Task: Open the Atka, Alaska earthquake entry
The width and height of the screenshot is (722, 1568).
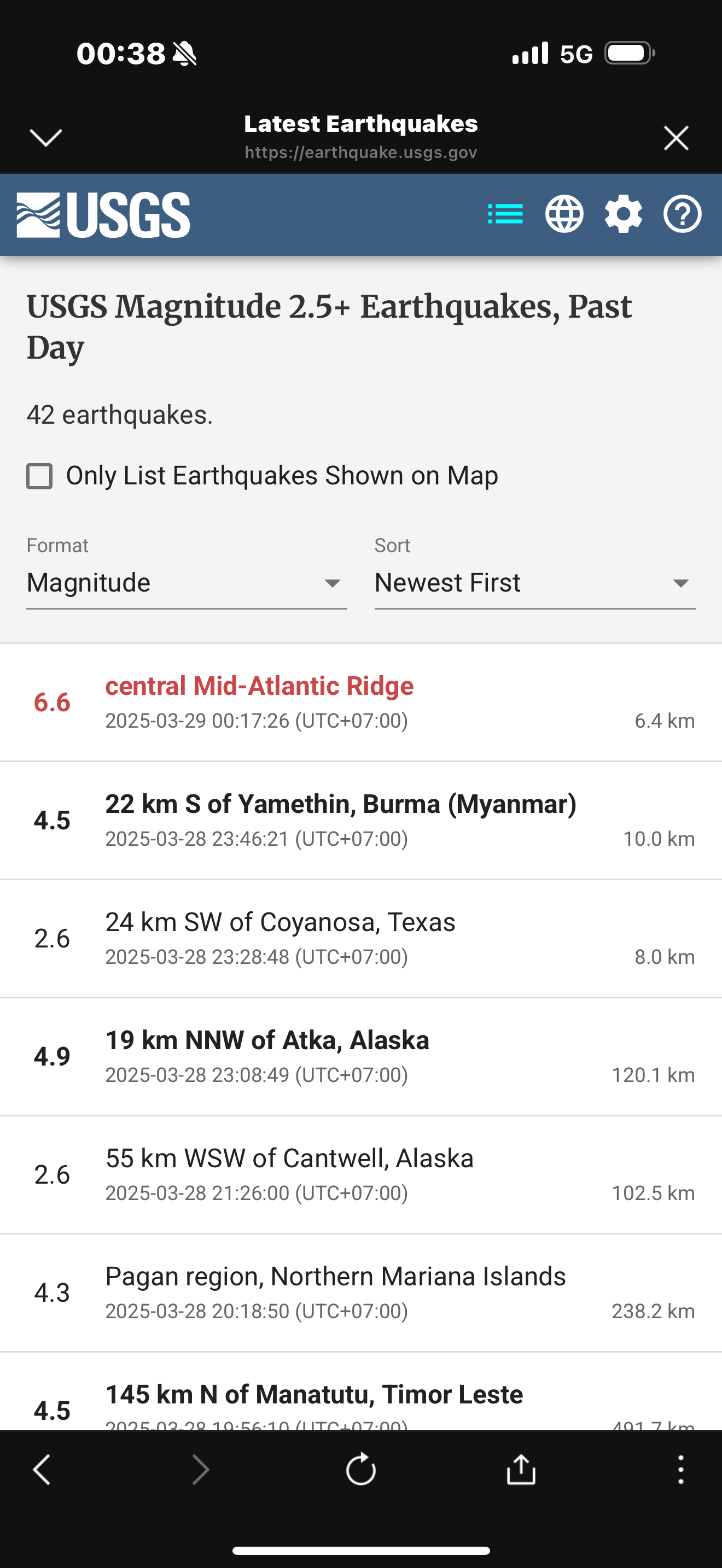Action: 361,1057
